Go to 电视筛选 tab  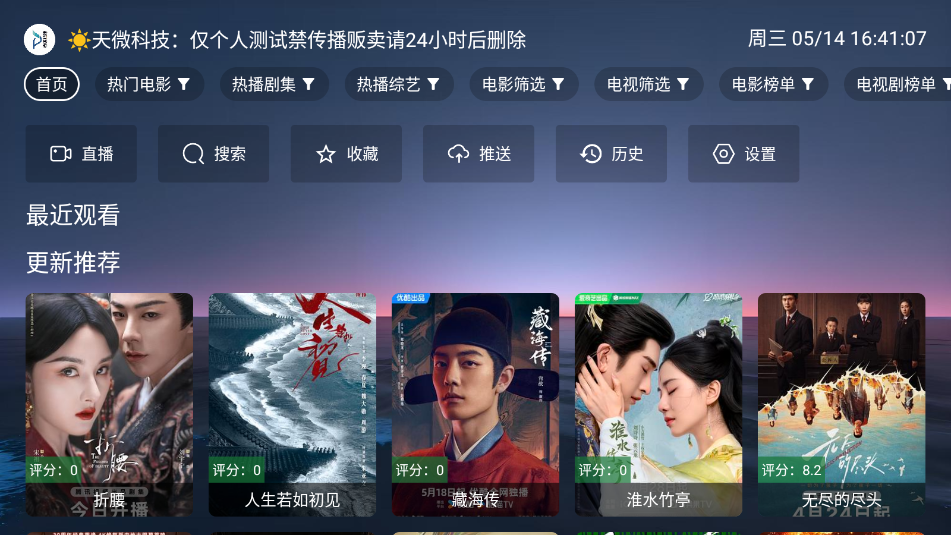point(648,85)
